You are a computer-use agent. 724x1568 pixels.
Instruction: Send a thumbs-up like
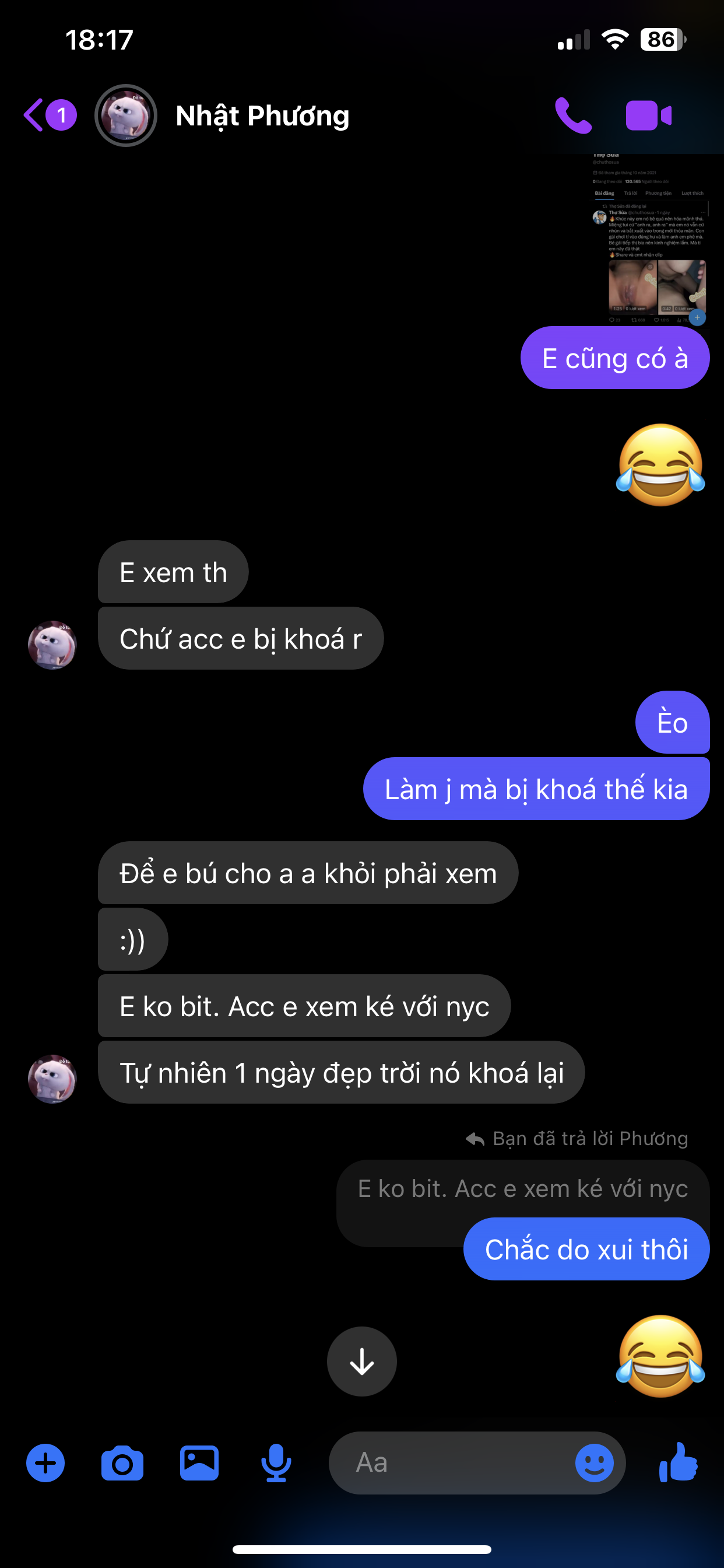coord(679,1462)
